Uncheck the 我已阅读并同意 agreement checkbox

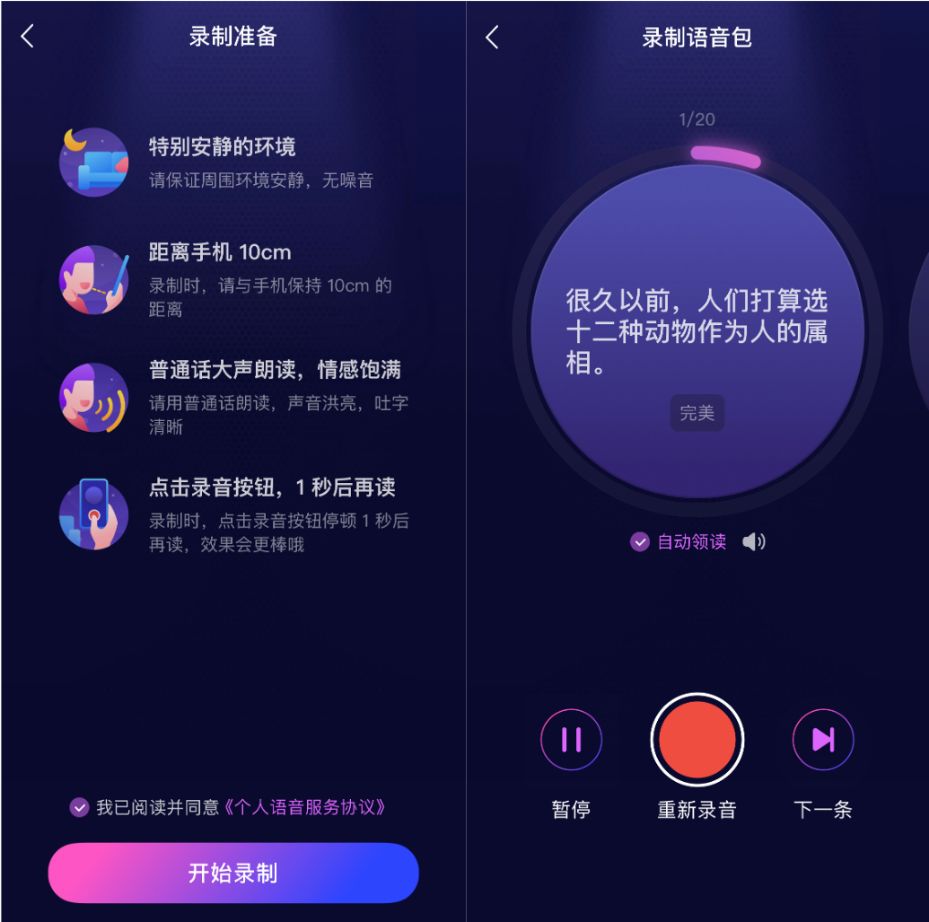click(x=79, y=807)
